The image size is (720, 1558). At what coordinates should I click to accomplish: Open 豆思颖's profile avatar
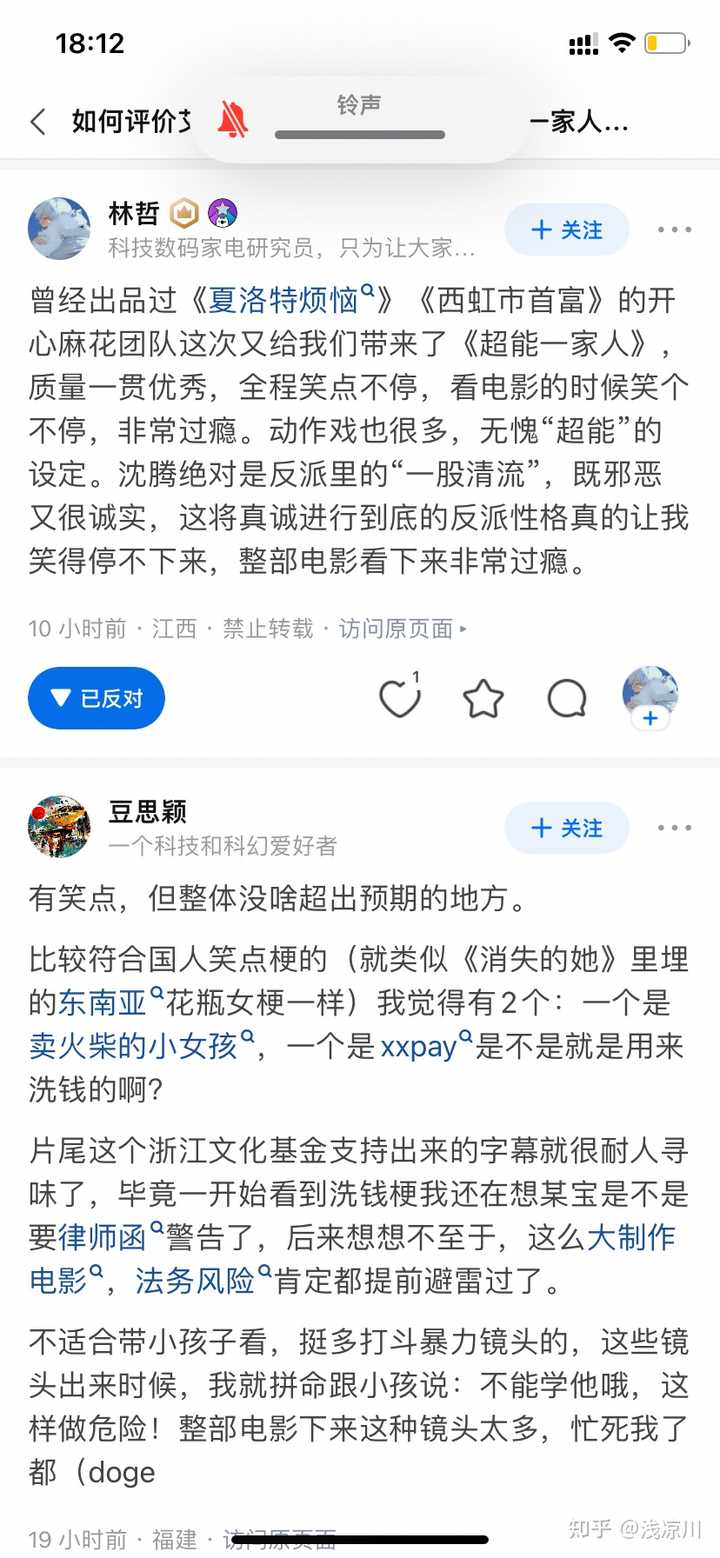(59, 827)
